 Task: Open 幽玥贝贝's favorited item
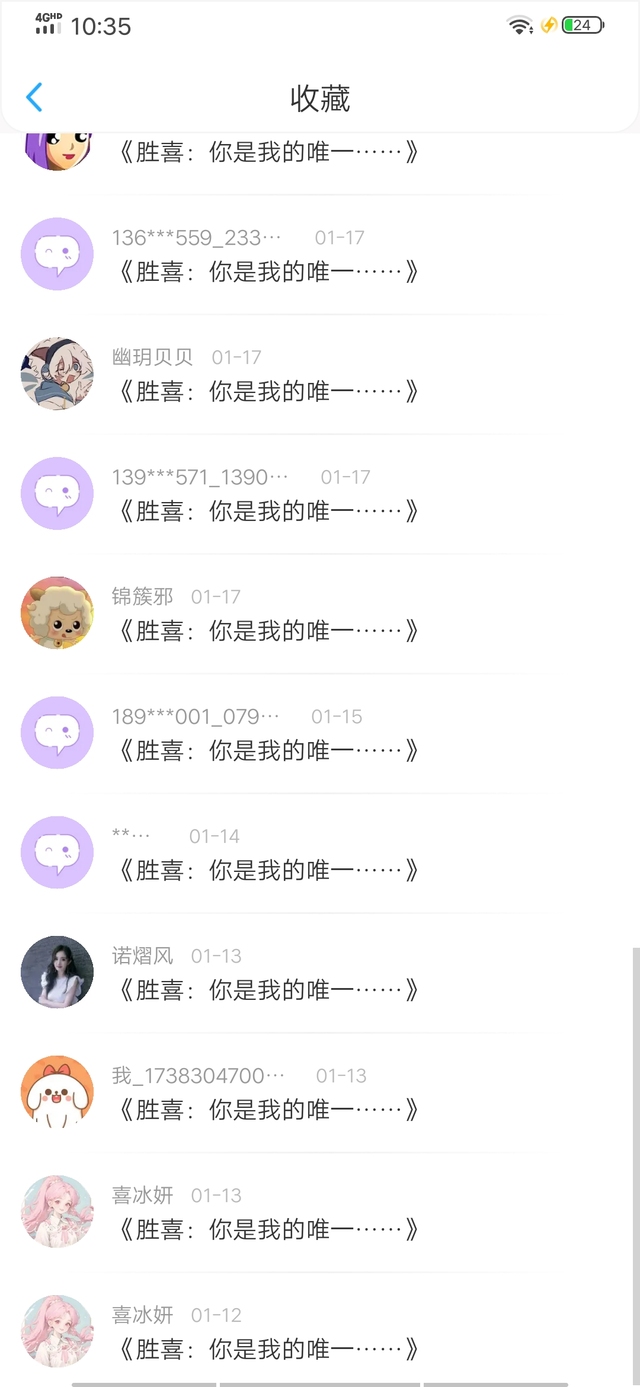click(x=320, y=374)
